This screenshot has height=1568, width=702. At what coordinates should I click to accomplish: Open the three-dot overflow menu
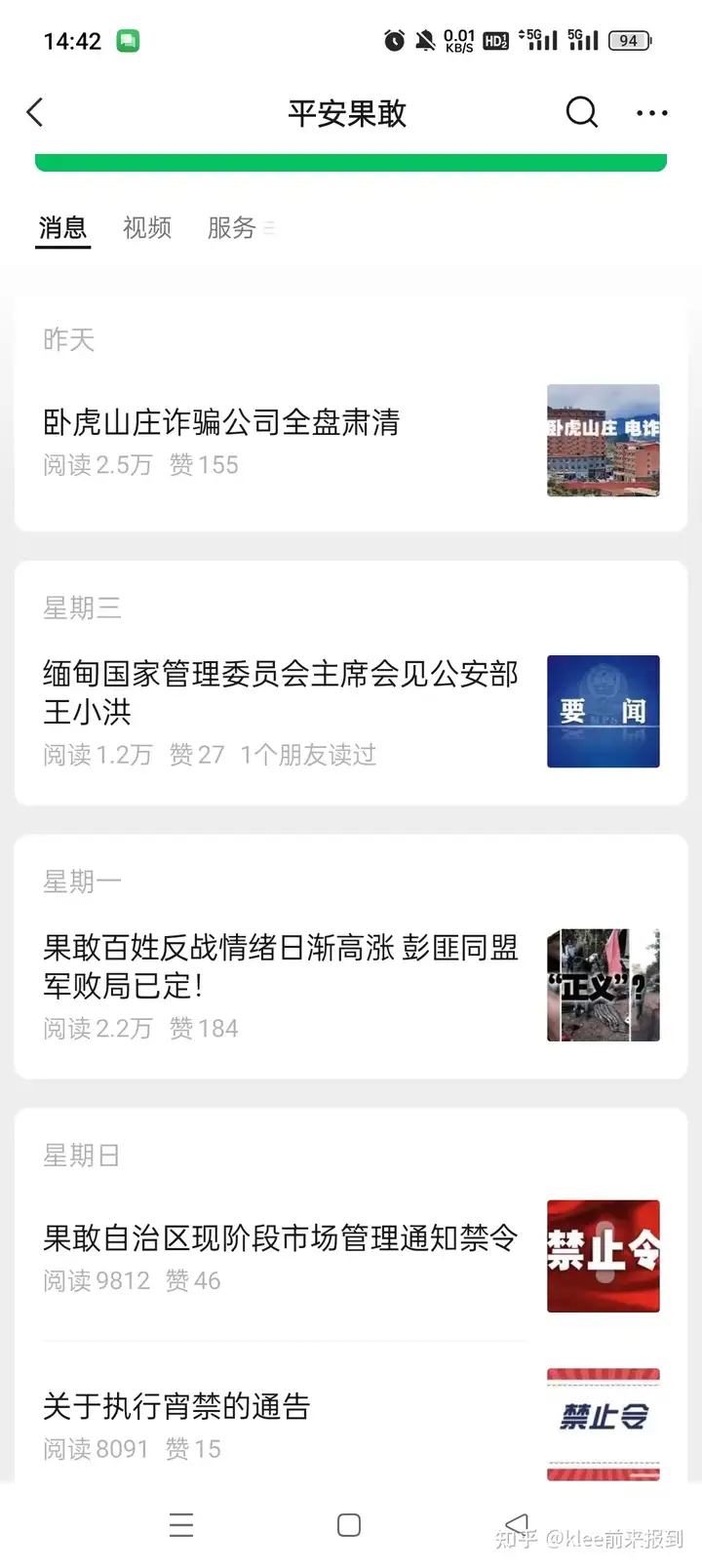click(651, 113)
